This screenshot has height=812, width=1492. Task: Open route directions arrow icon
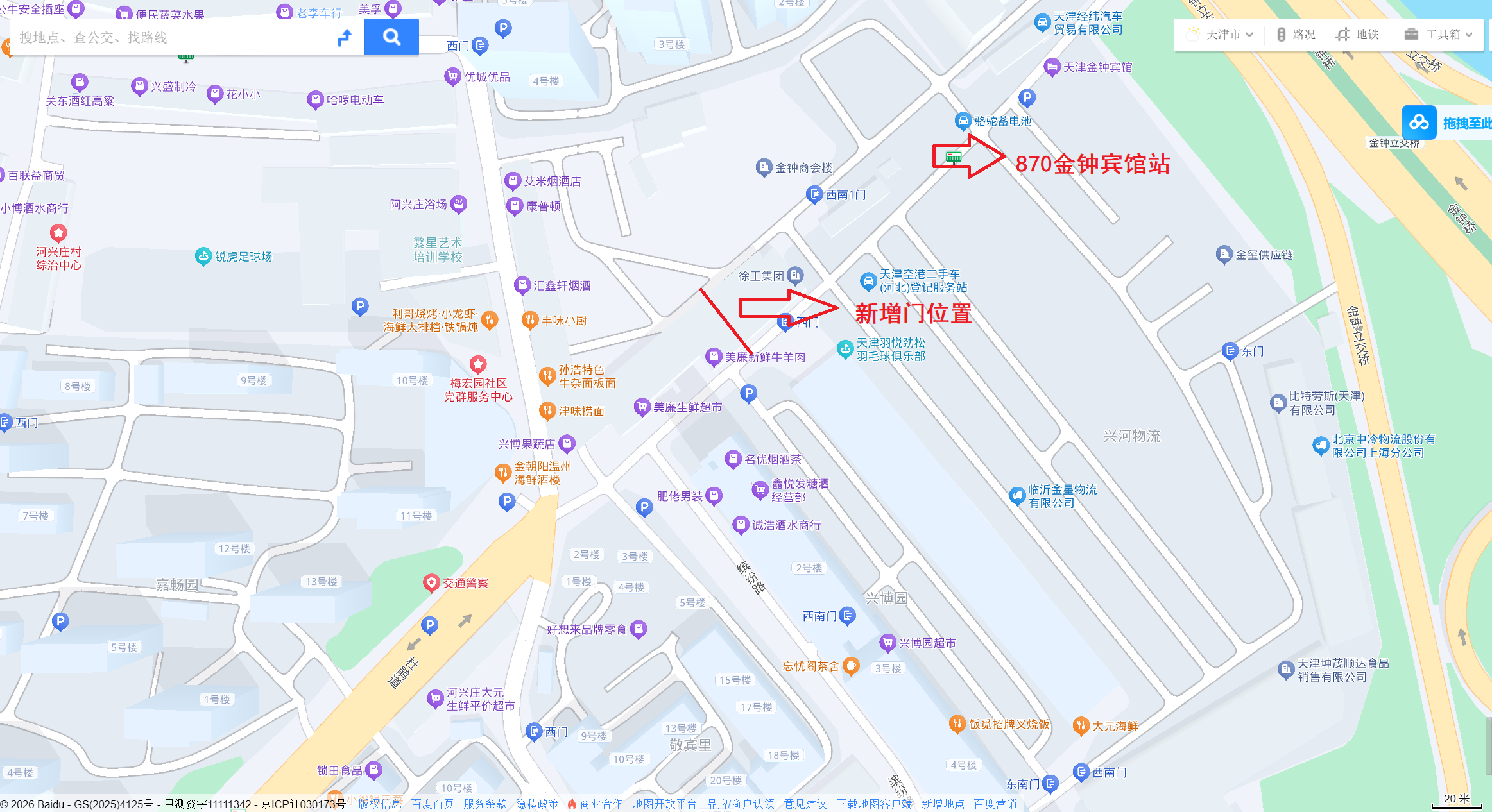(x=345, y=37)
